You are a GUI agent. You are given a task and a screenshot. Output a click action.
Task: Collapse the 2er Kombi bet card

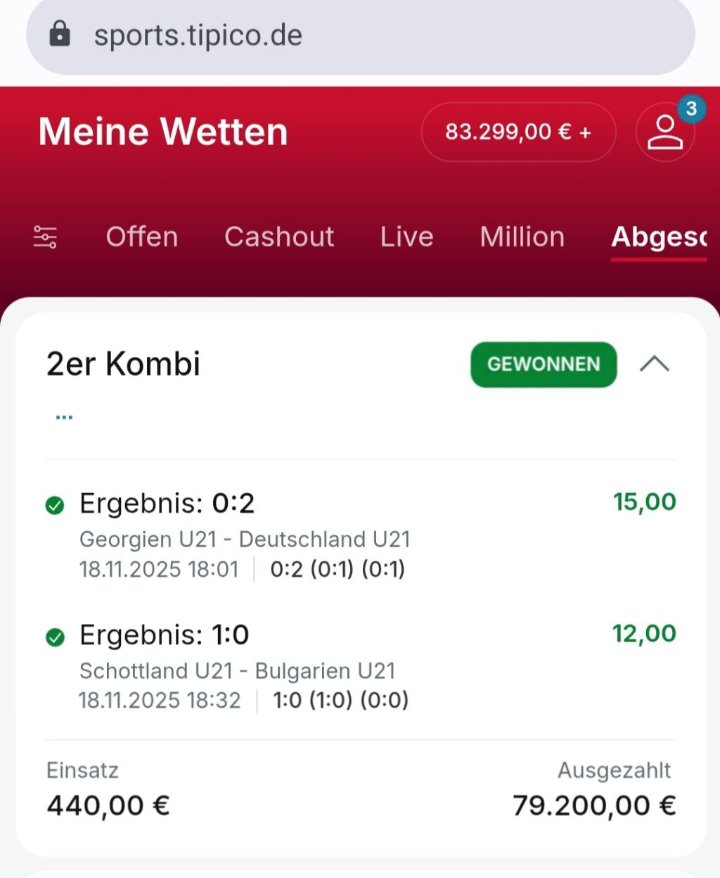[x=656, y=364]
